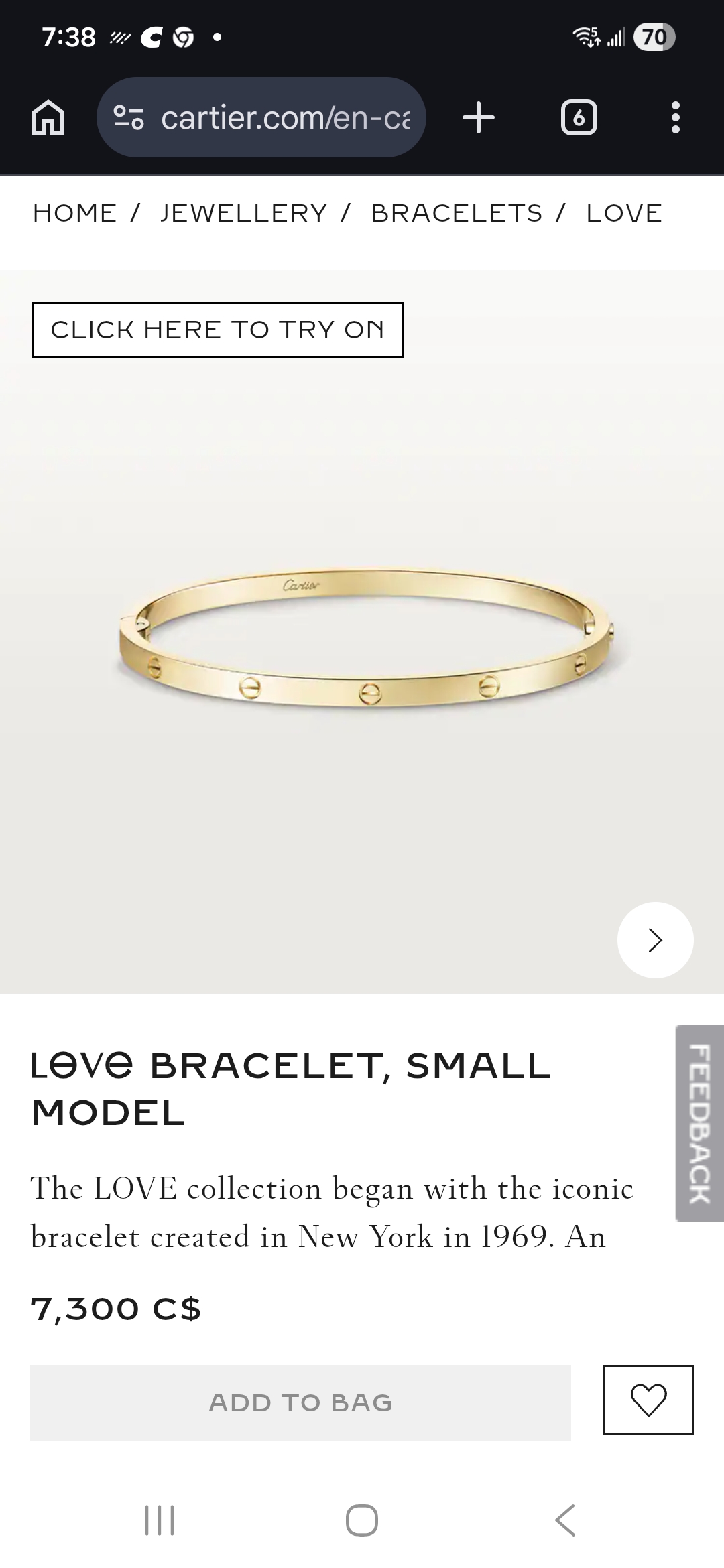Open the Feedback side tab

(700, 1122)
